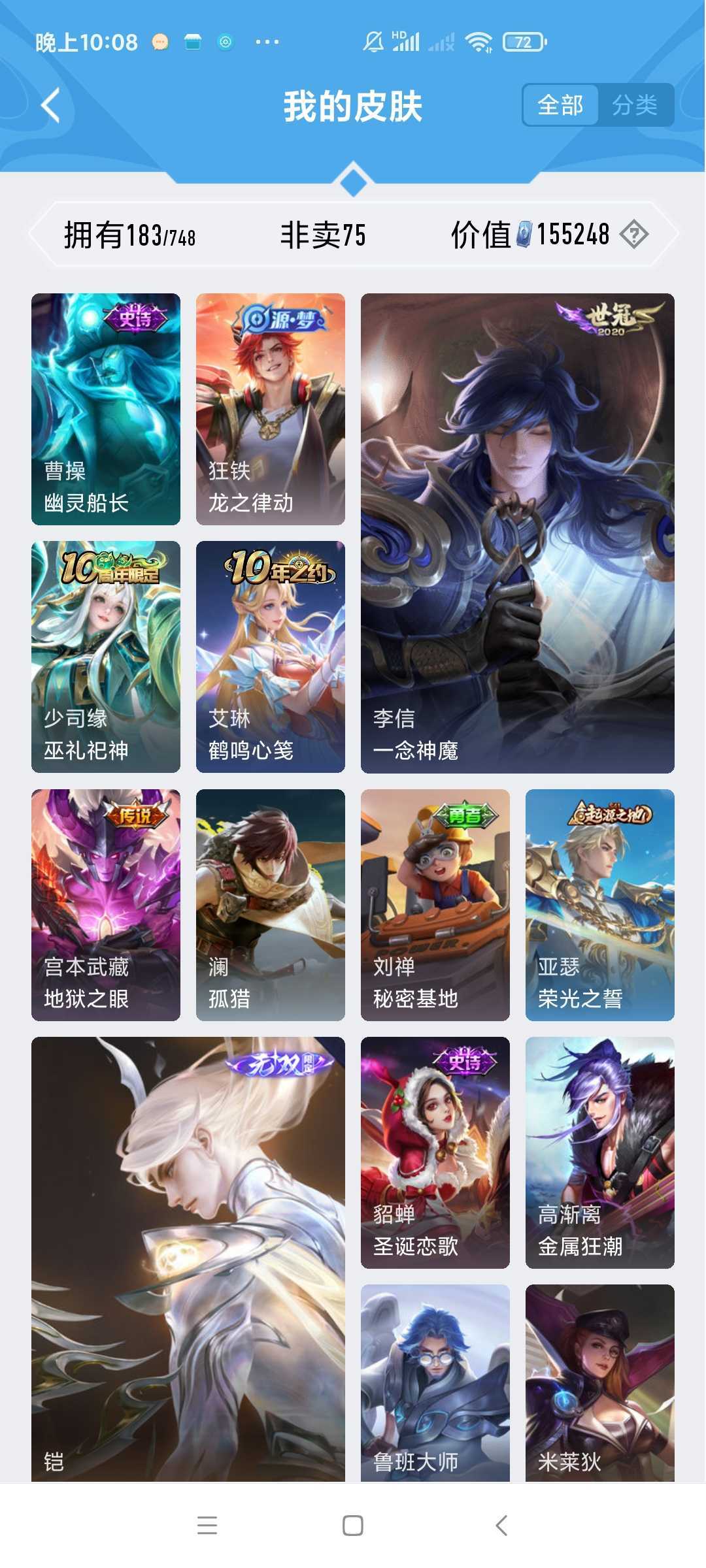This screenshot has width=706, height=1568.
Task: Tap the 传说 badge on 宫本武藏's card
Action: pos(135,814)
